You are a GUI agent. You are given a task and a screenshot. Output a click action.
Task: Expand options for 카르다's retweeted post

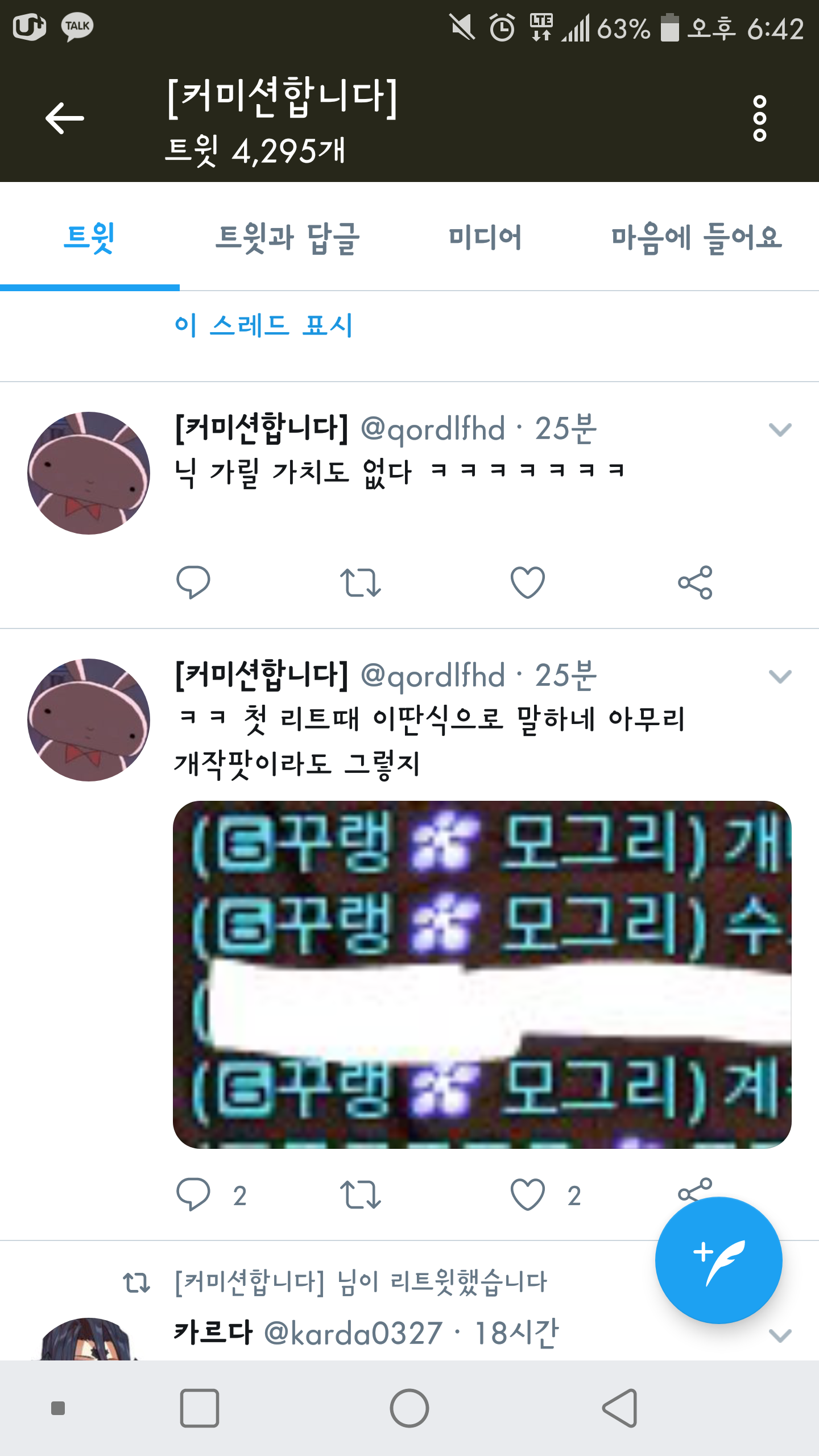[780, 1335]
